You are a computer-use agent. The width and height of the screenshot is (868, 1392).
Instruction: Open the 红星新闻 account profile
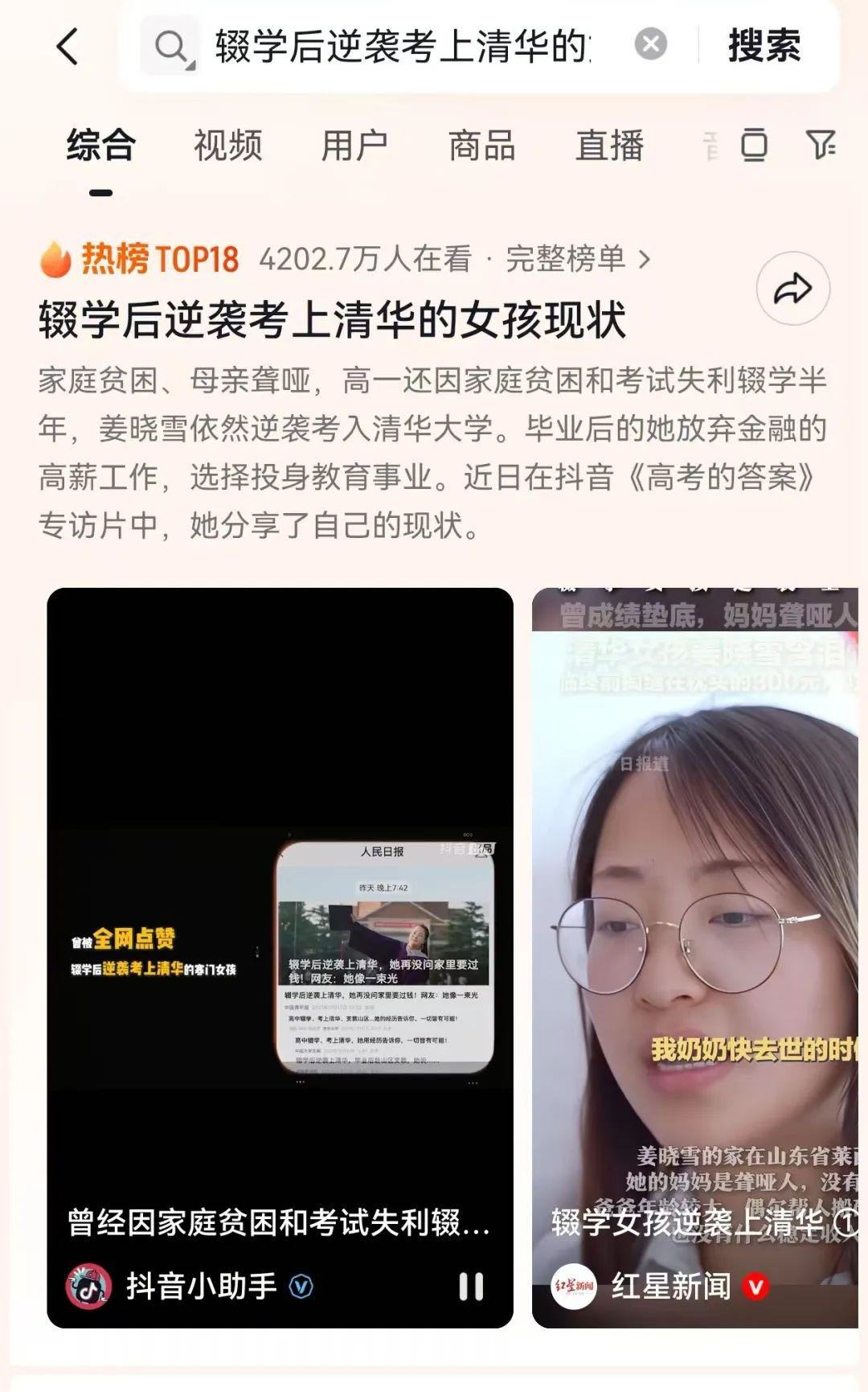[671, 1286]
